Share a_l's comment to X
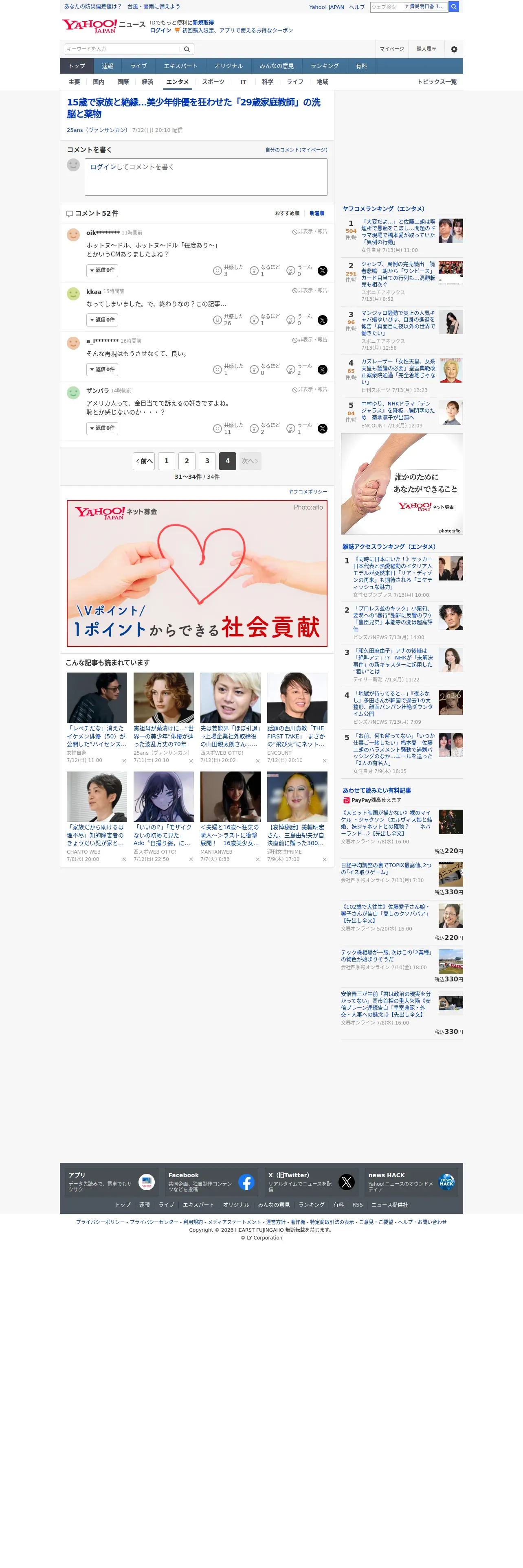 click(323, 370)
